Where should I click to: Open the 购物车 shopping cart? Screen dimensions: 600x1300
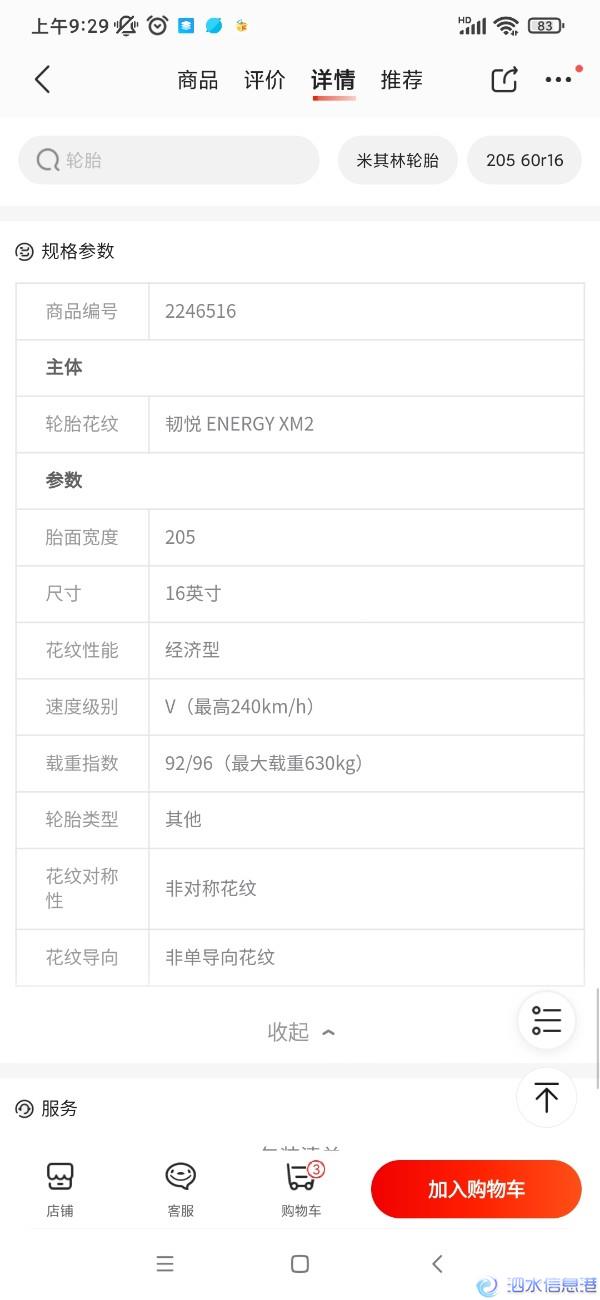[301, 1190]
